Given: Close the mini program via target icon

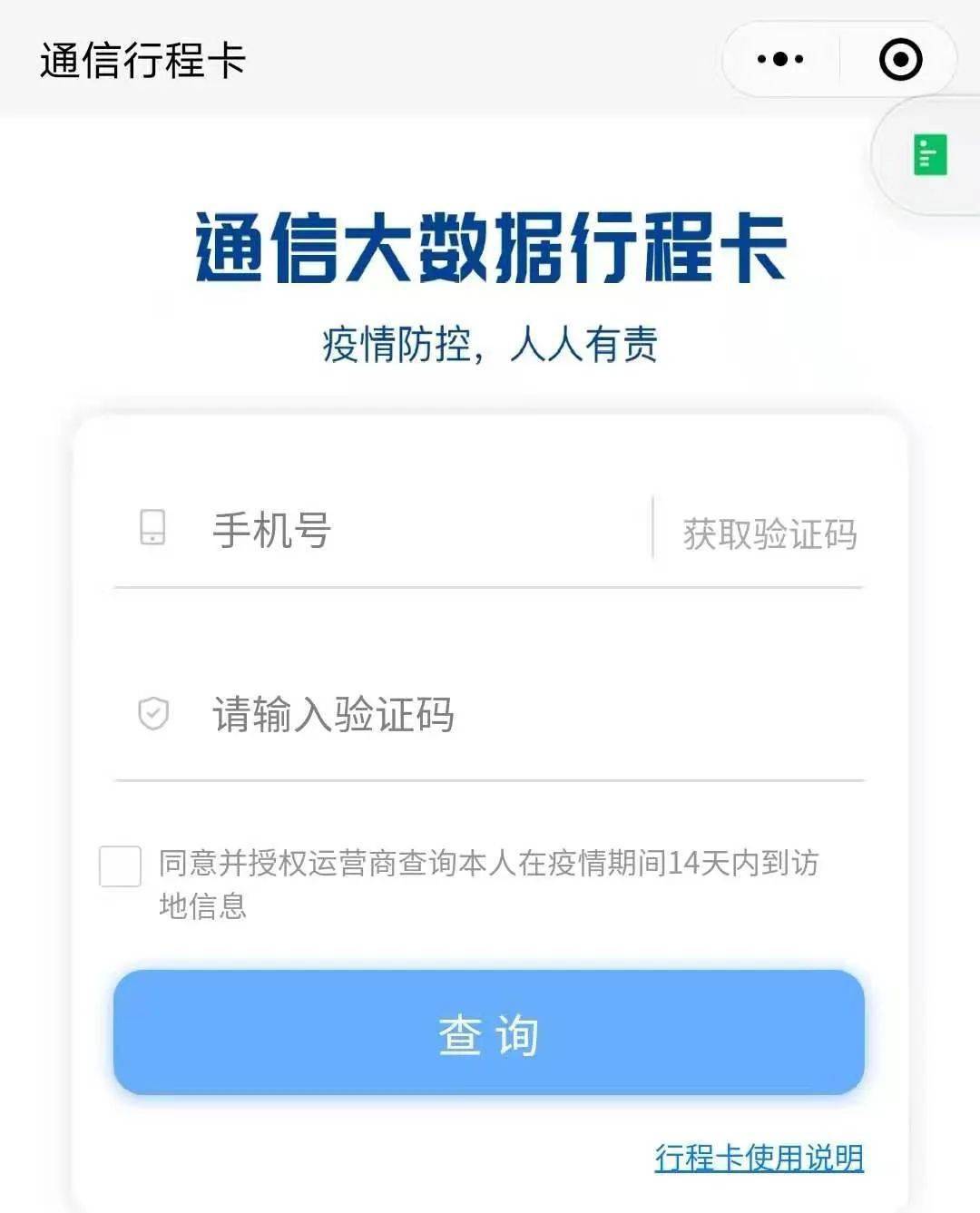Looking at the screenshot, I should click(x=900, y=60).
